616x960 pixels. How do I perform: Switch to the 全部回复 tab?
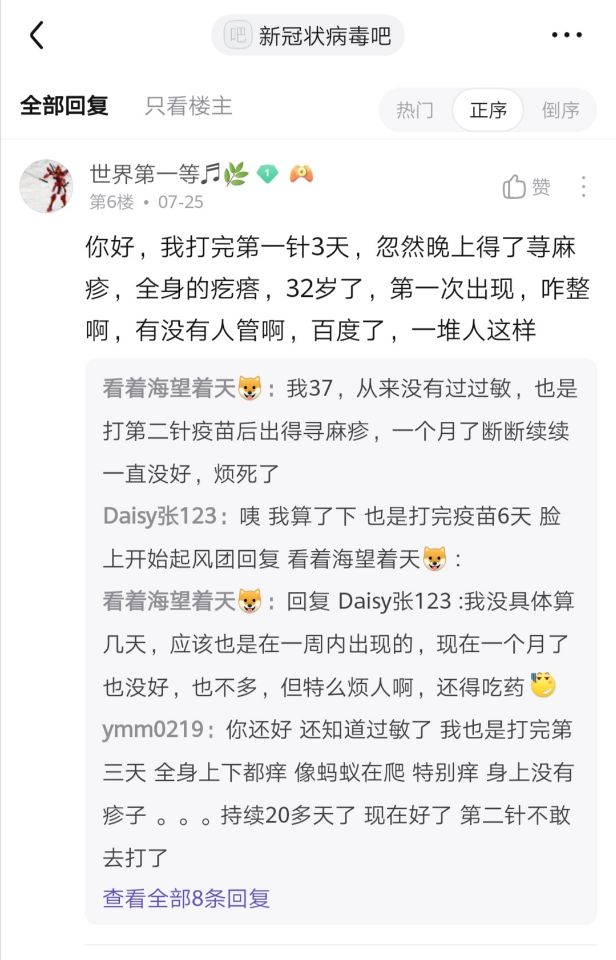(x=64, y=106)
